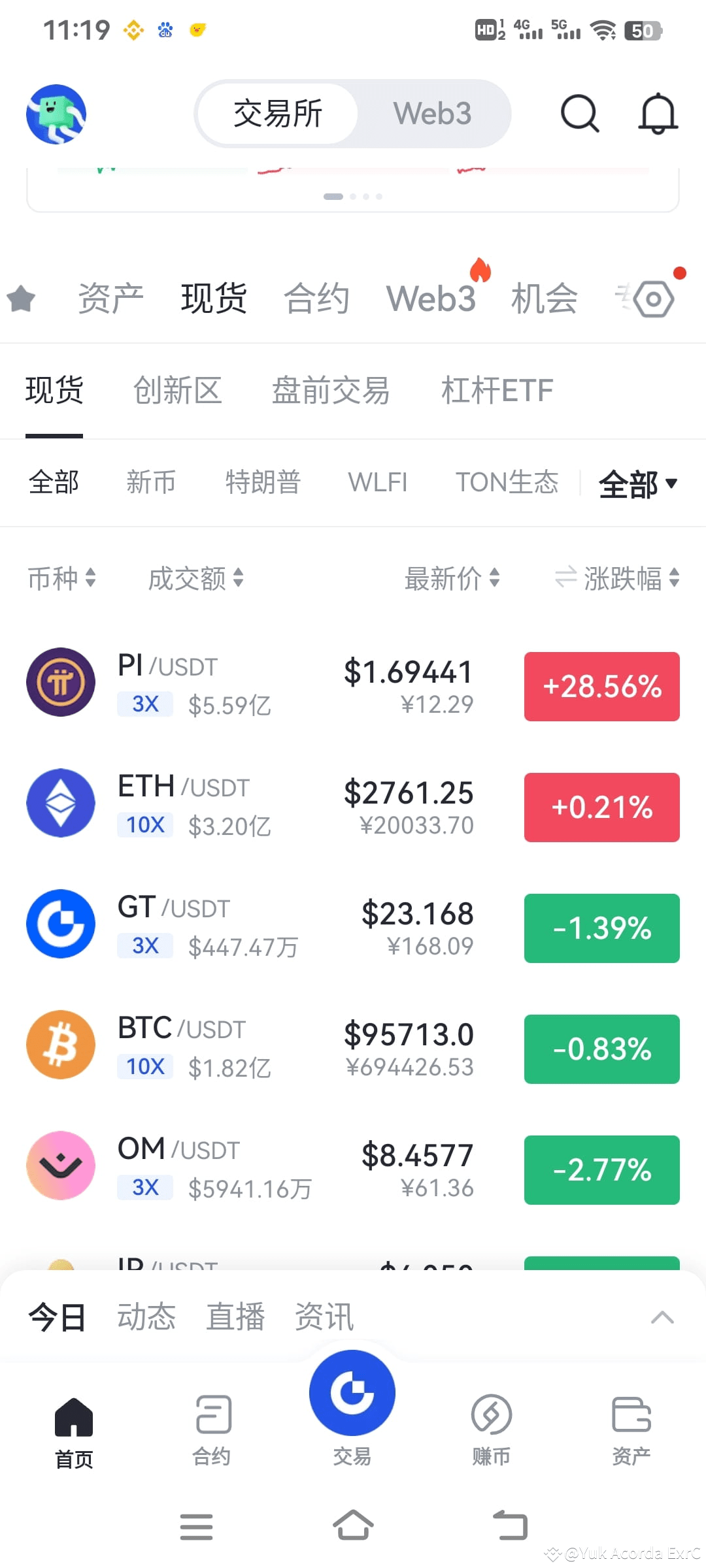
Task: Expand the 今日 panel chevron
Action: [x=662, y=1317]
